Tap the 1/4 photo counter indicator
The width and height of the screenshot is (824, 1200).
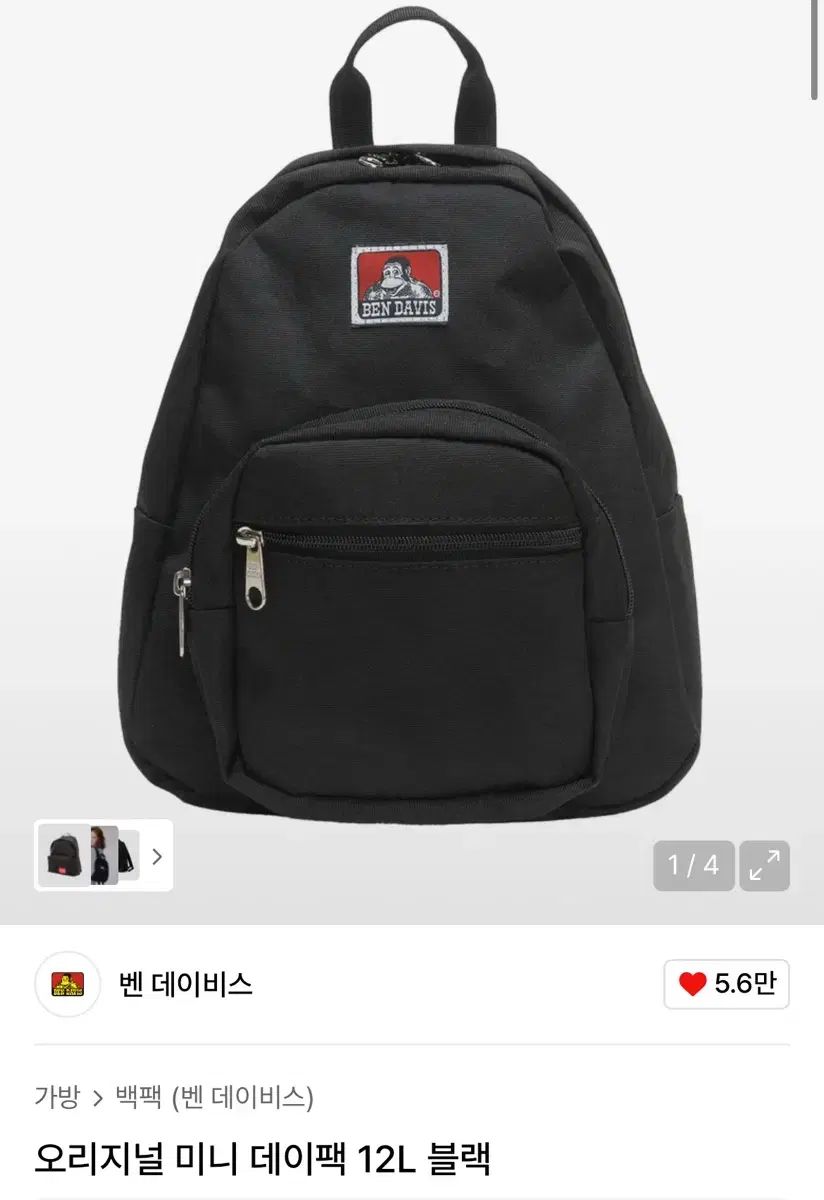[x=692, y=866]
